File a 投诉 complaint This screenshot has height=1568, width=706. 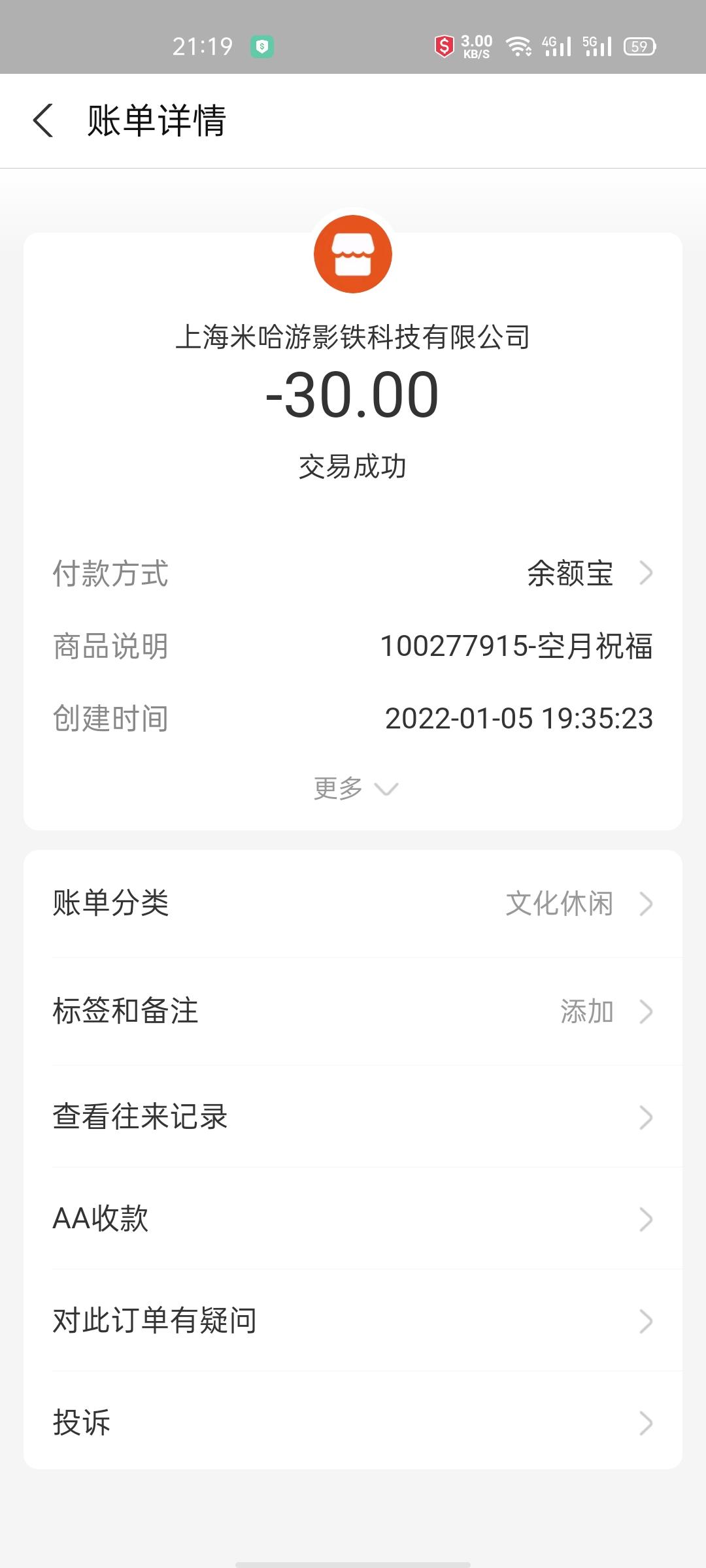point(353,1422)
